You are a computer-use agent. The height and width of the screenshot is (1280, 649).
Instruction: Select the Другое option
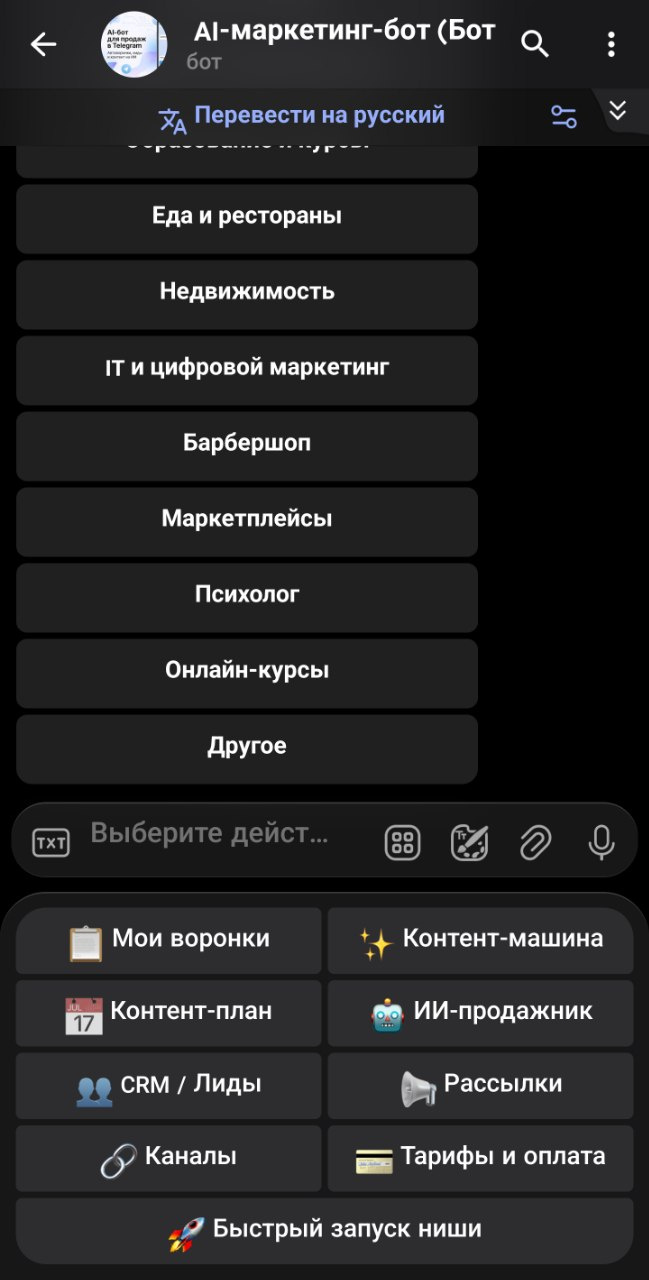(x=247, y=746)
